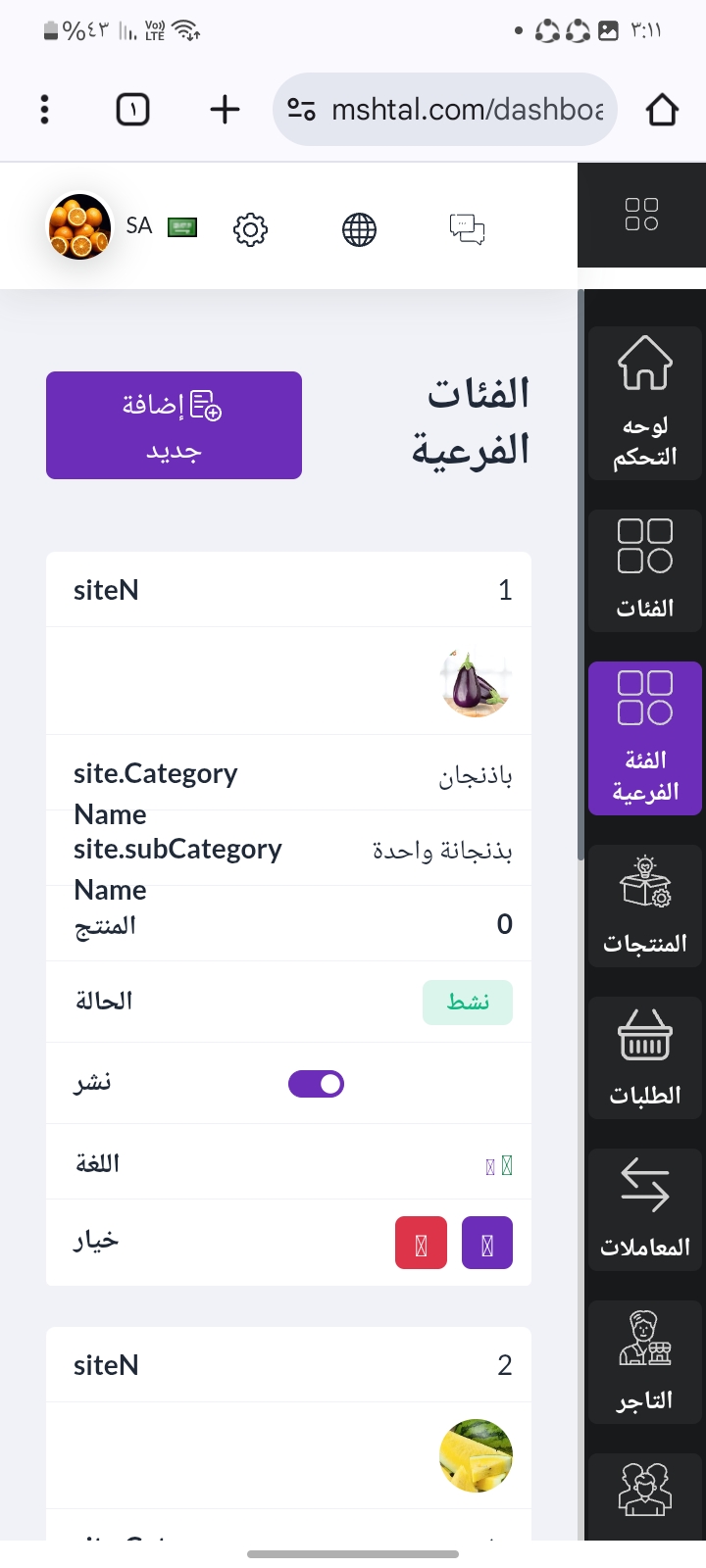This screenshot has width=706, height=1568.
Task: Turn off the نشر publish switch
Action: [x=316, y=1084]
